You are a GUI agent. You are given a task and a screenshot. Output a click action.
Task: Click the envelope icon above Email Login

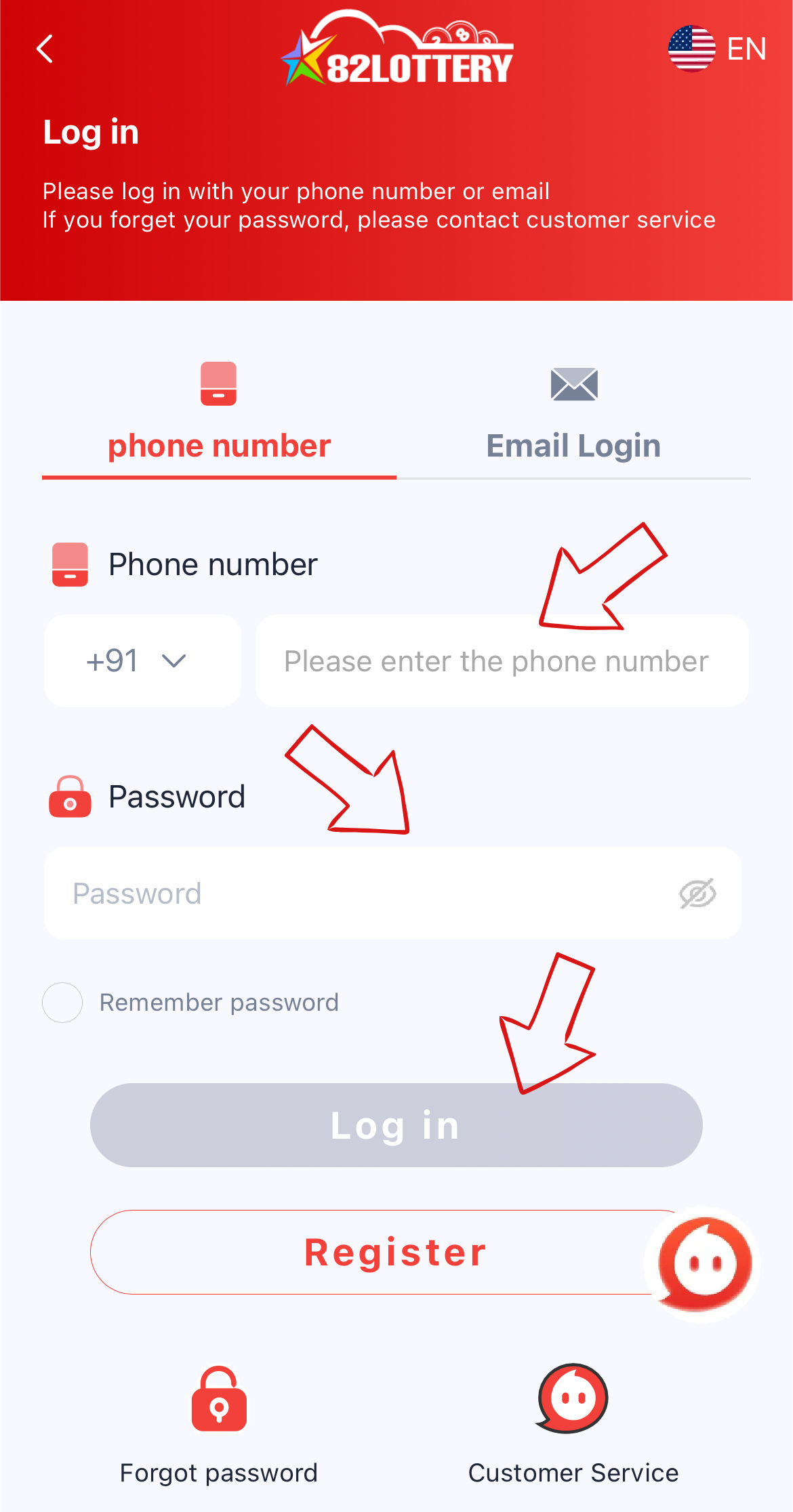click(x=573, y=384)
